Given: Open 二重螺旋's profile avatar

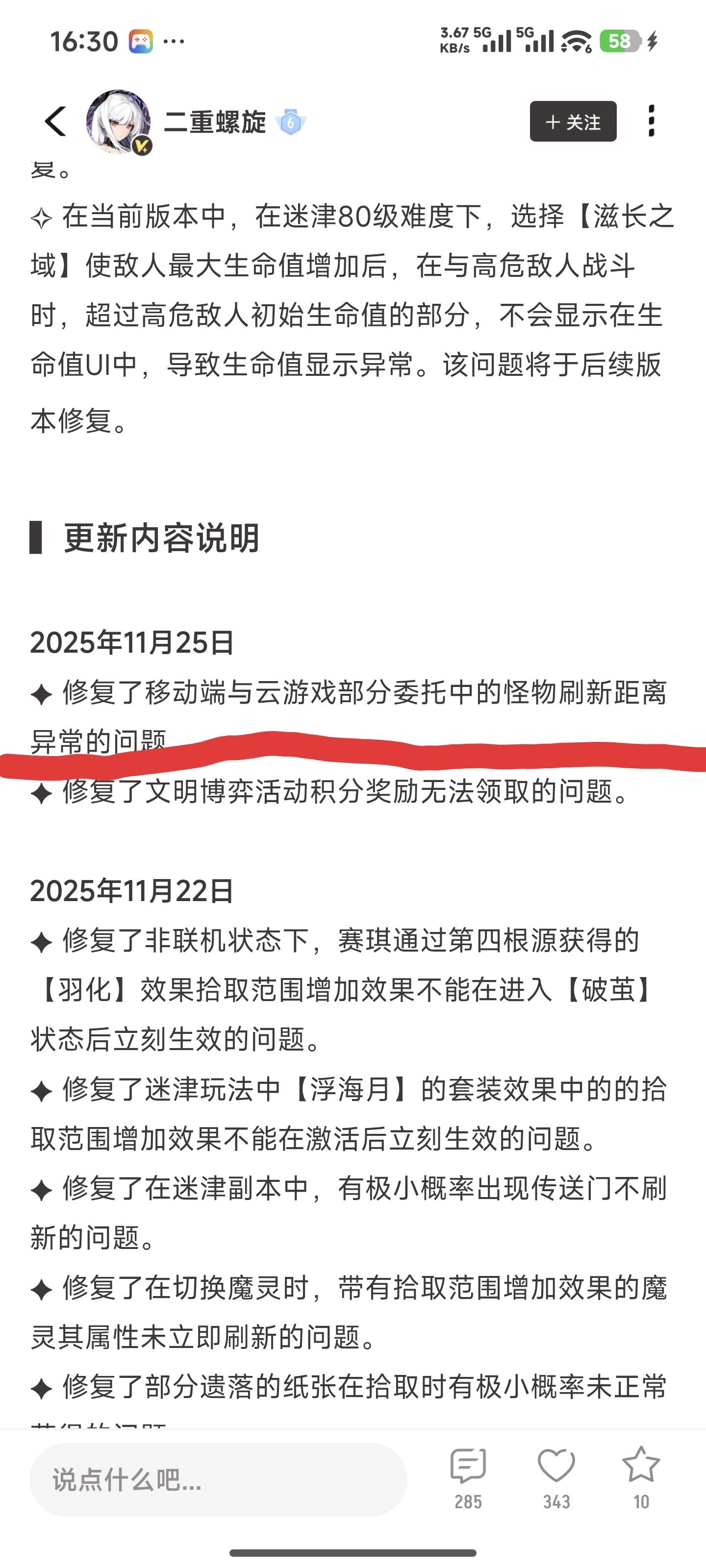Looking at the screenshot, I should (x=118, y=121).
